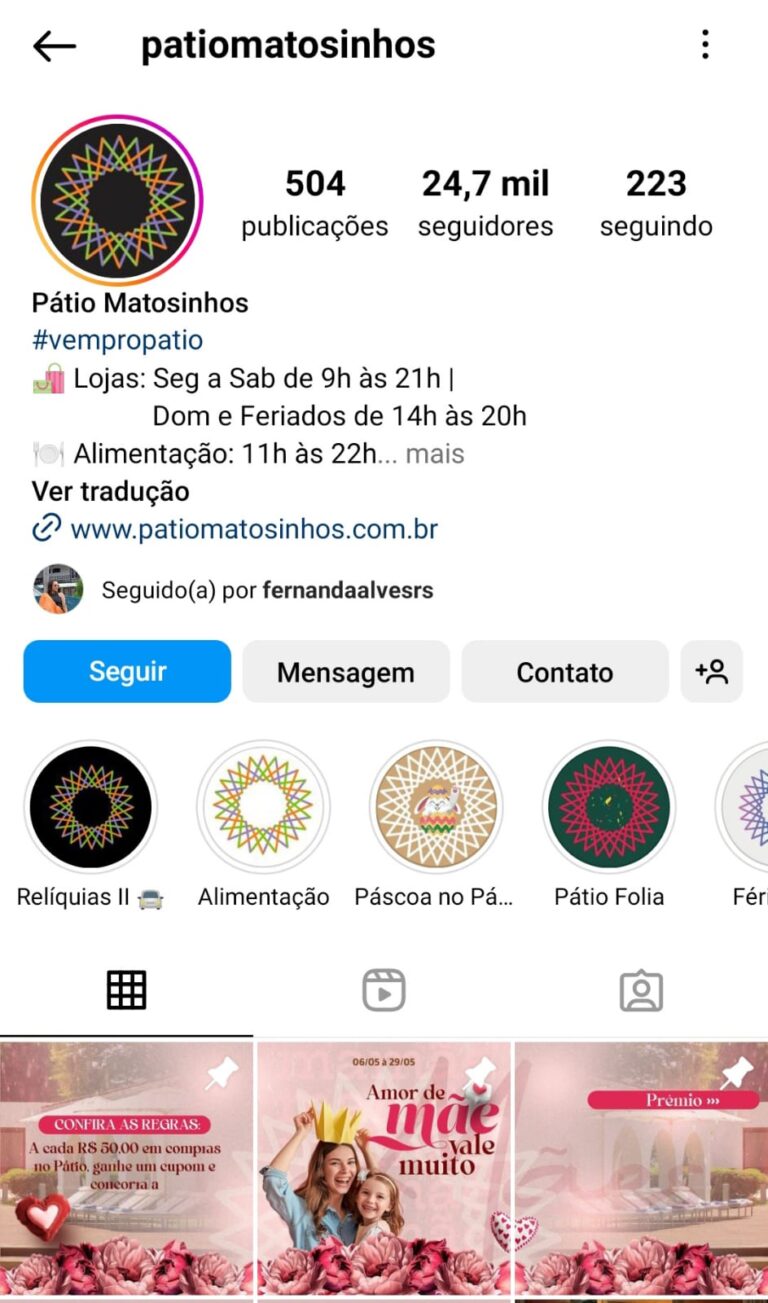Open the Relíquias II highlight
The image size is (768, 1303).
click(90, 807)
